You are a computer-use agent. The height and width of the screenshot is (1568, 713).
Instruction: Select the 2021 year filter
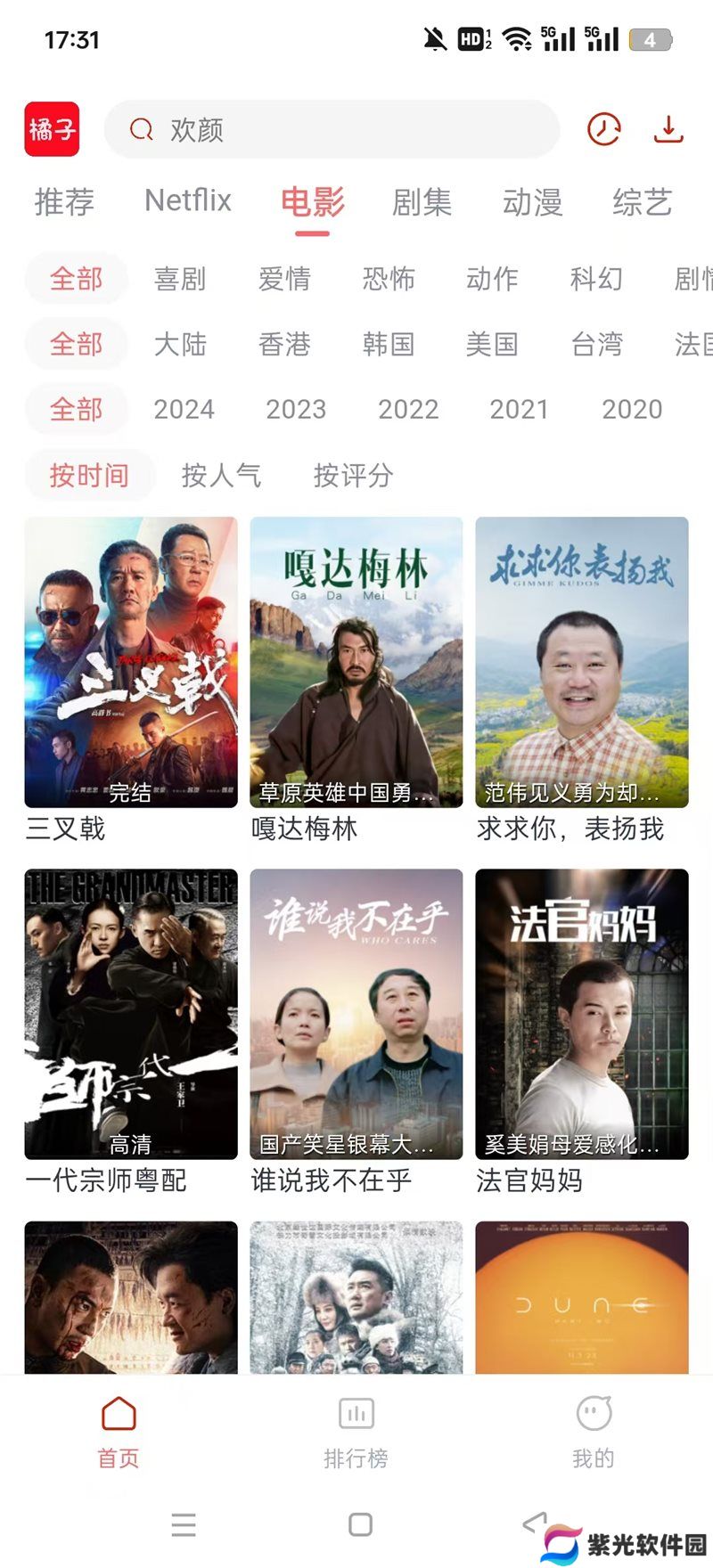coord(519,410)
